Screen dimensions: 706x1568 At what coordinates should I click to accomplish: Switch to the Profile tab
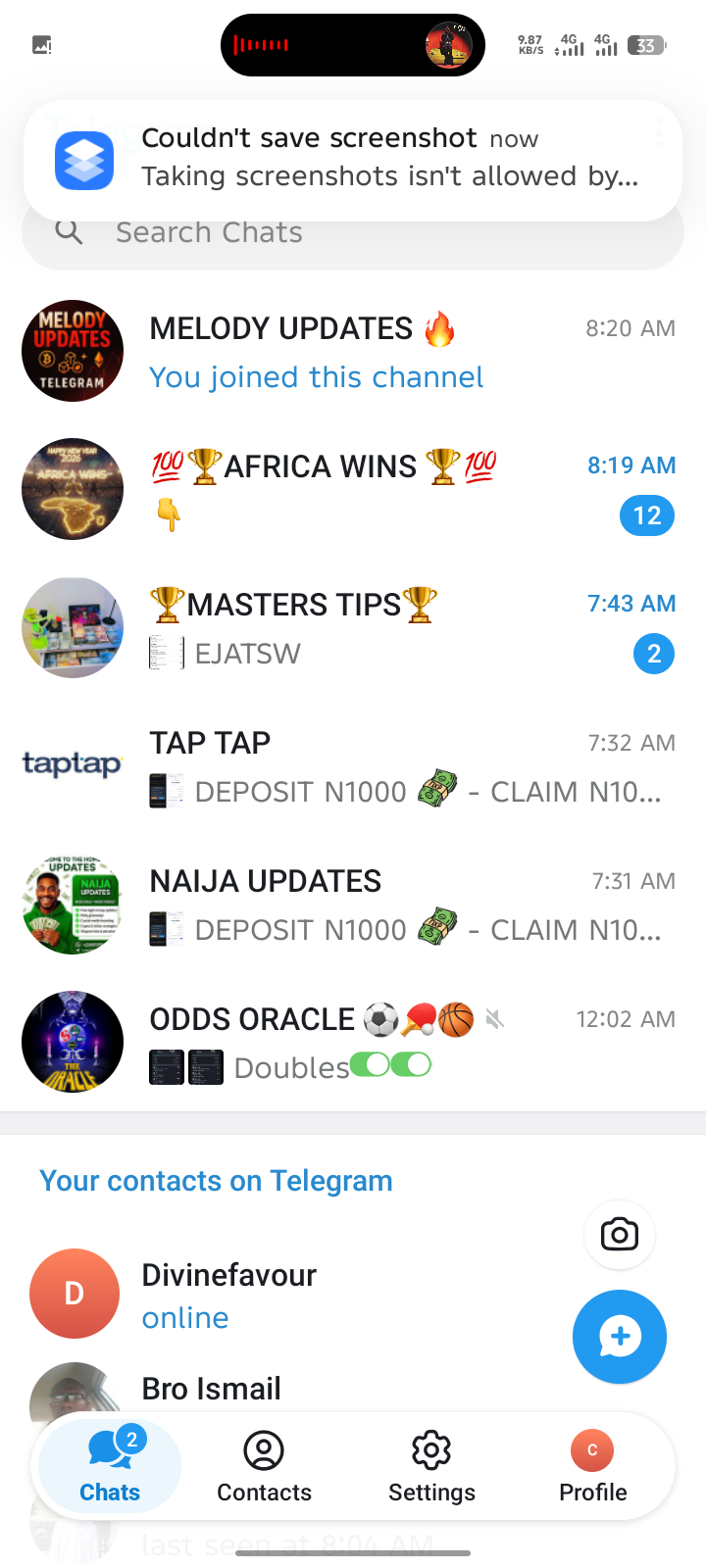(592, 1467)
